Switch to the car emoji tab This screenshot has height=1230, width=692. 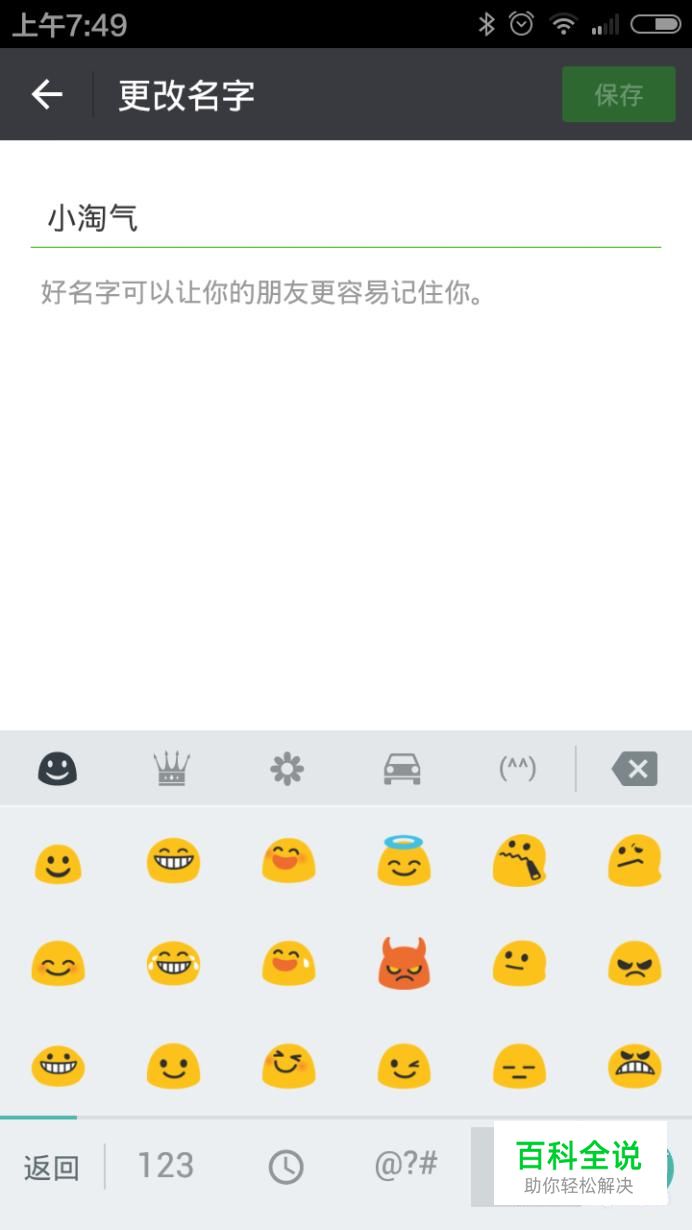[402, 769]
